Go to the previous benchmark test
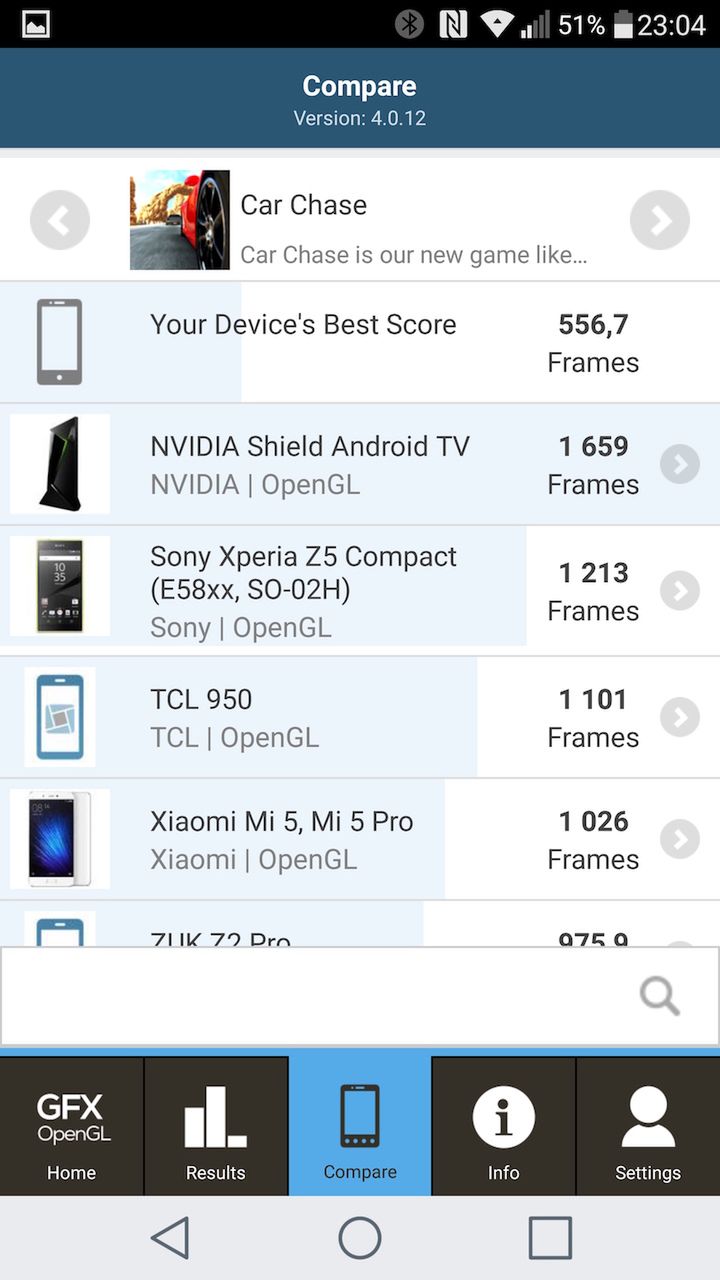 coord(60,220)
